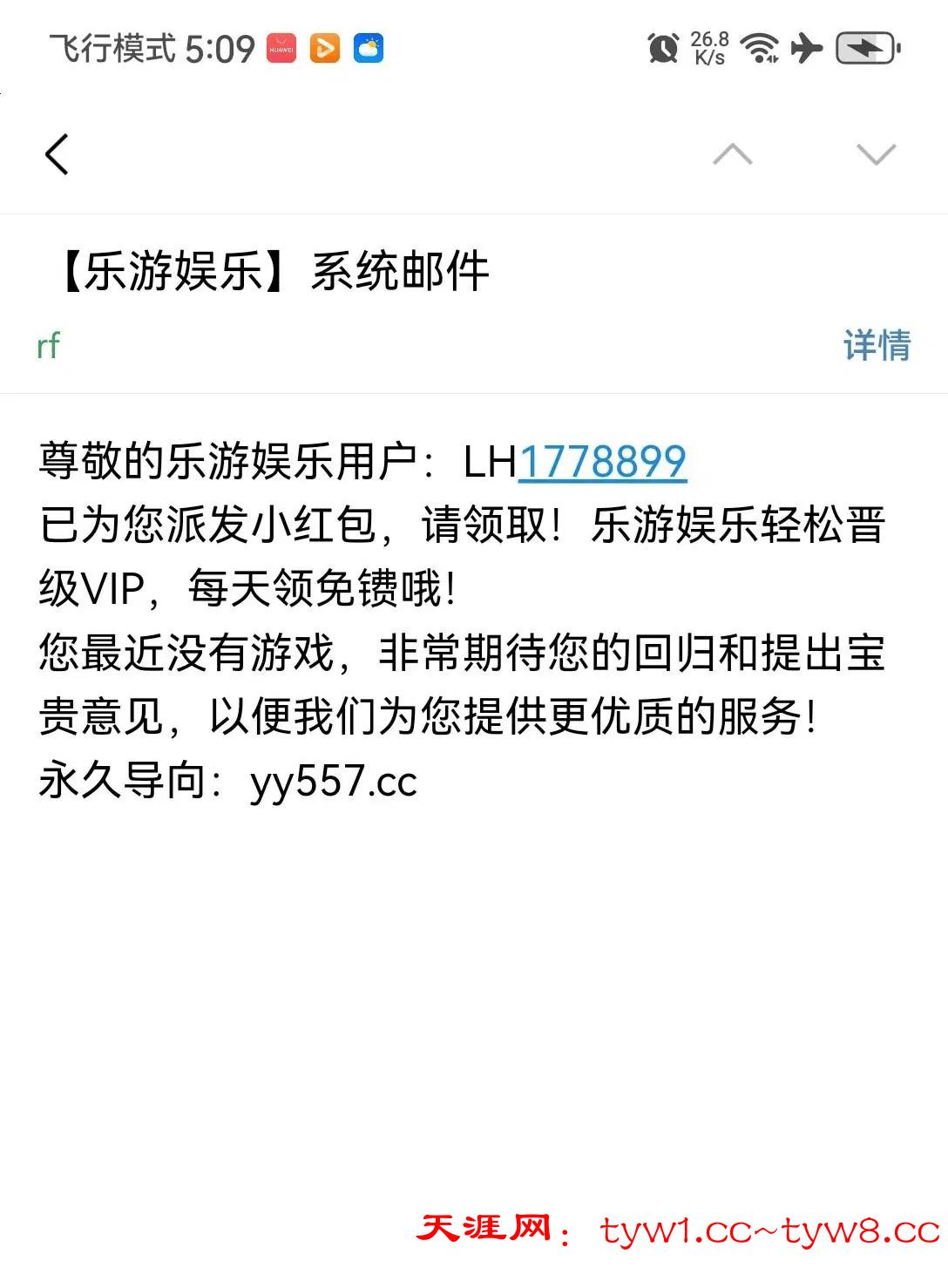This screenshot has height=1288, width=948.
Task: Open the 详情 sender details
Action: pos(876,346)
